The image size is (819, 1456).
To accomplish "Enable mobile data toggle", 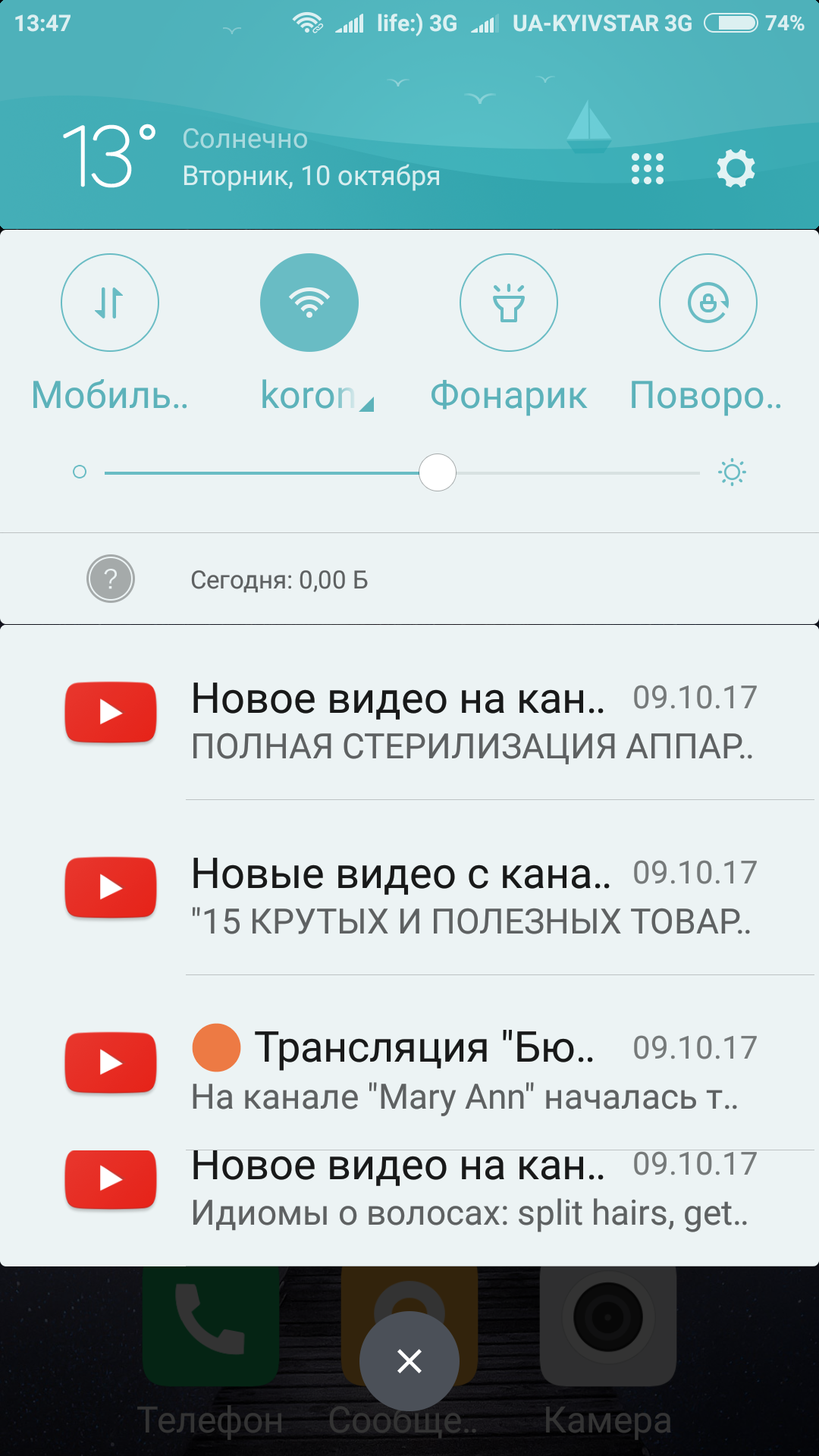I will [110, 303].
